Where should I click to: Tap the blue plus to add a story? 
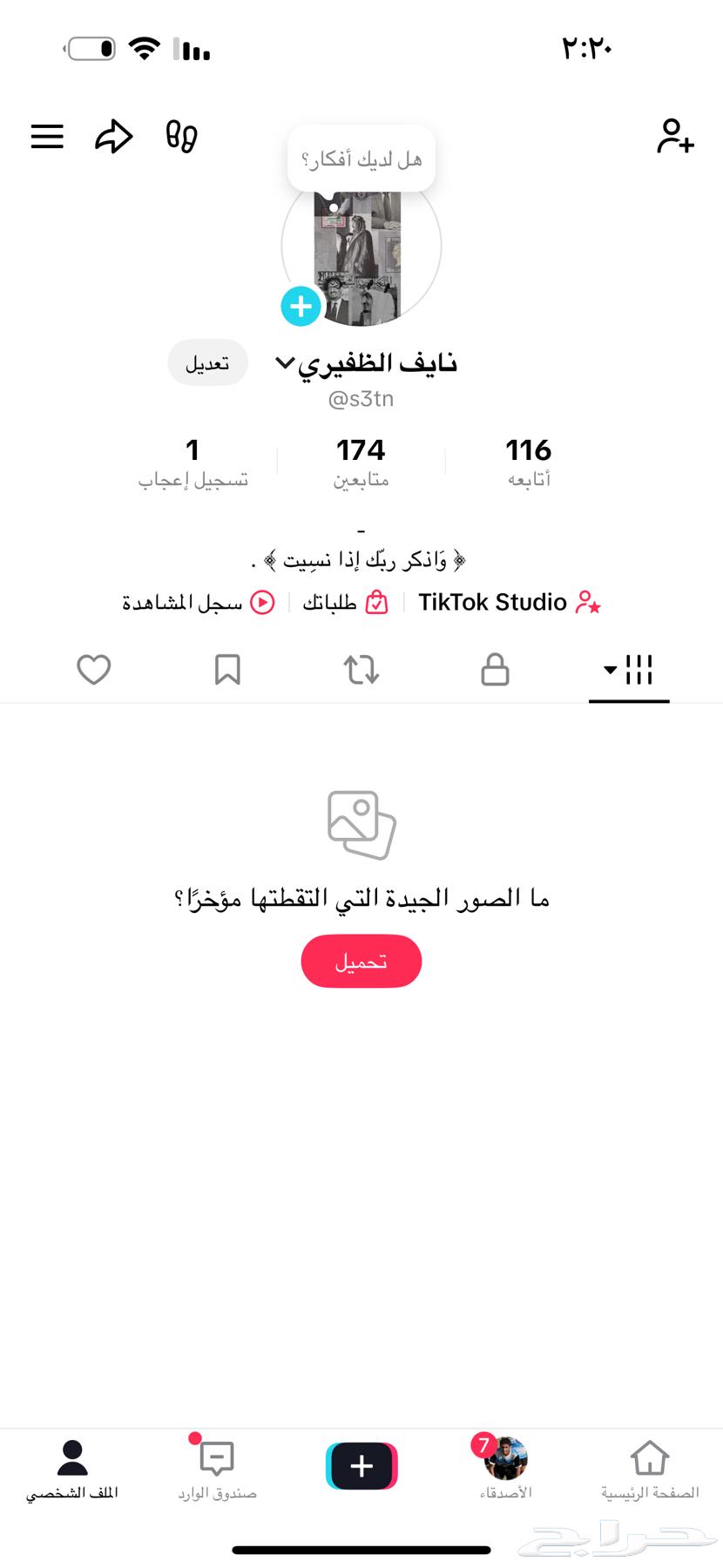(x=301, y=307)
